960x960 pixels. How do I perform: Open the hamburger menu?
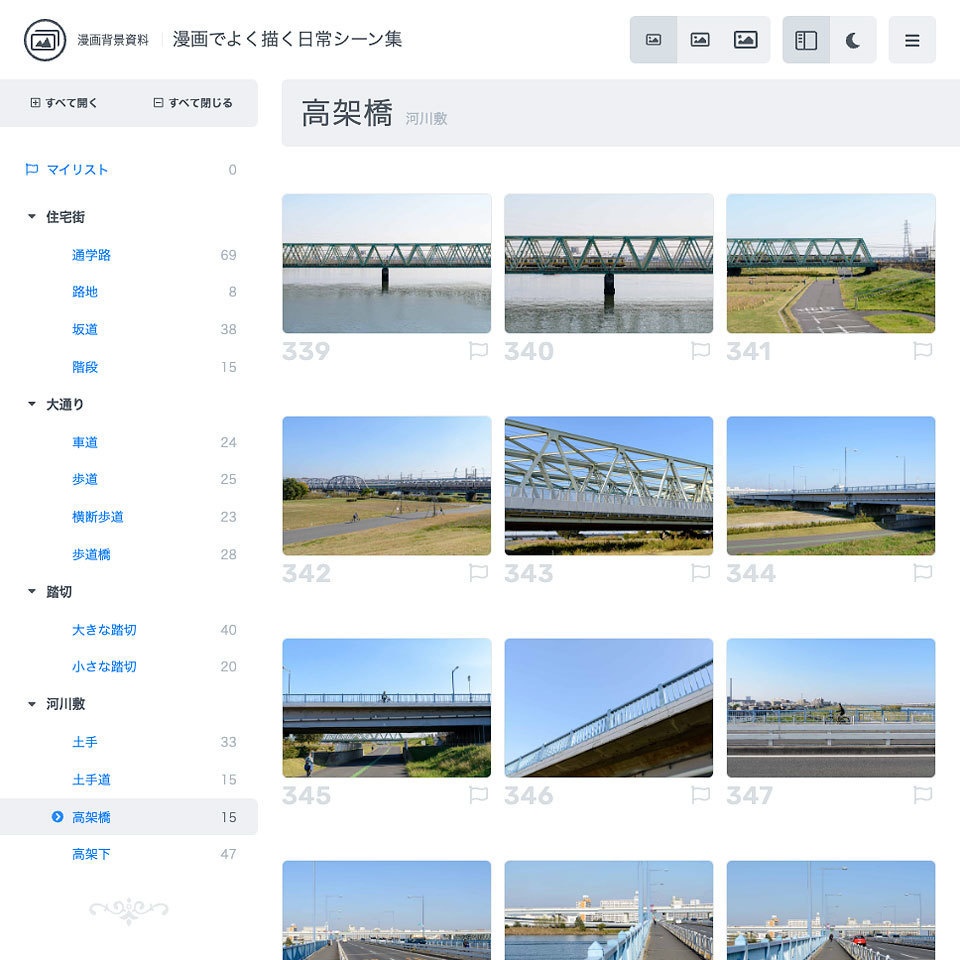[912, 40]
